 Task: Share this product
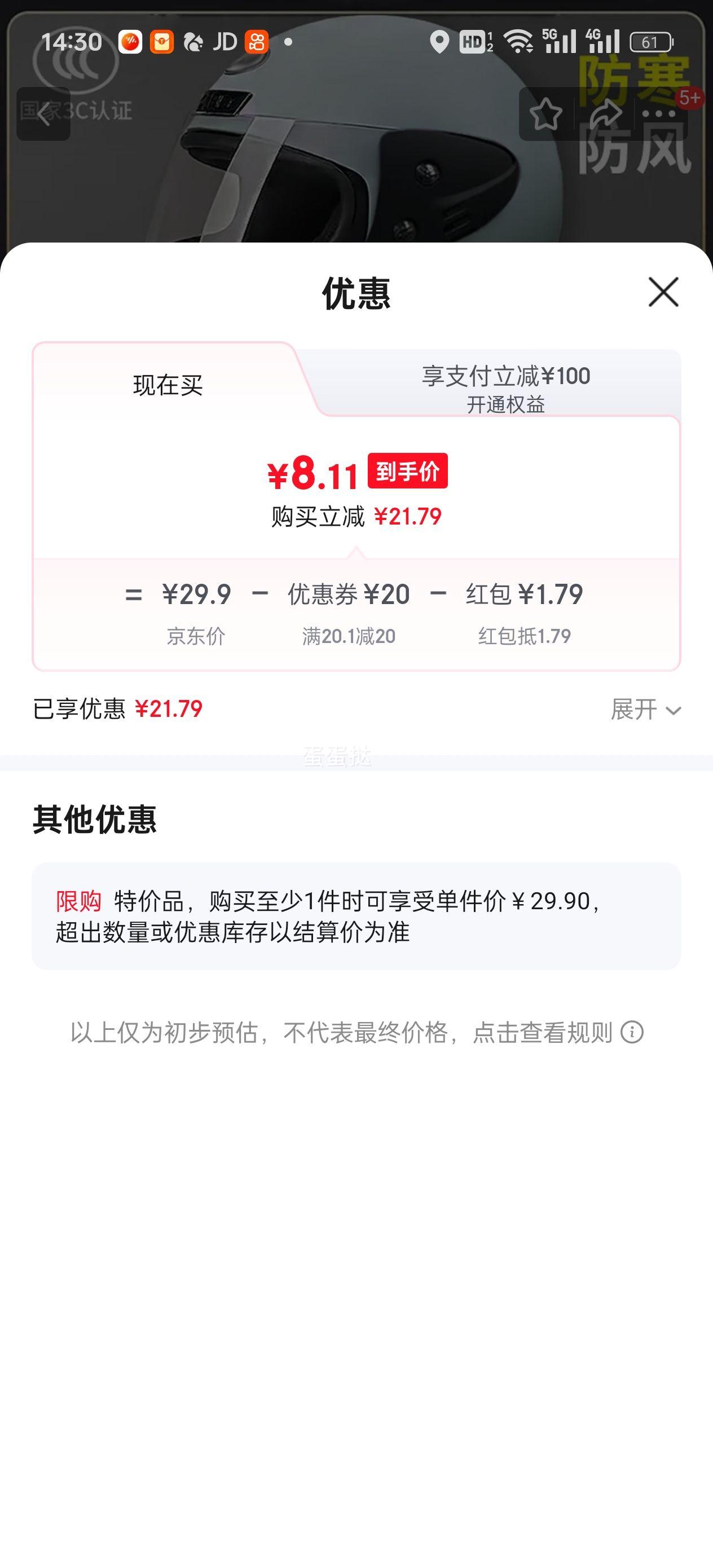[x=605, y=114]
